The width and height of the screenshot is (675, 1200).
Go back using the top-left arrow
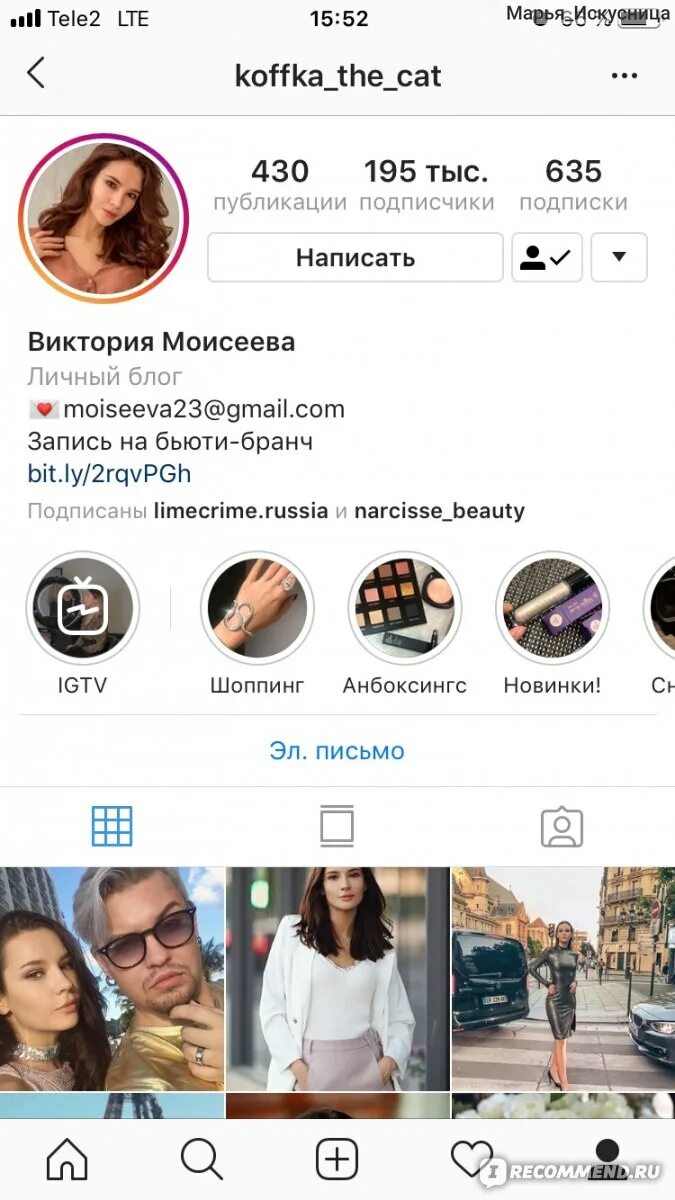coord(36,73)
